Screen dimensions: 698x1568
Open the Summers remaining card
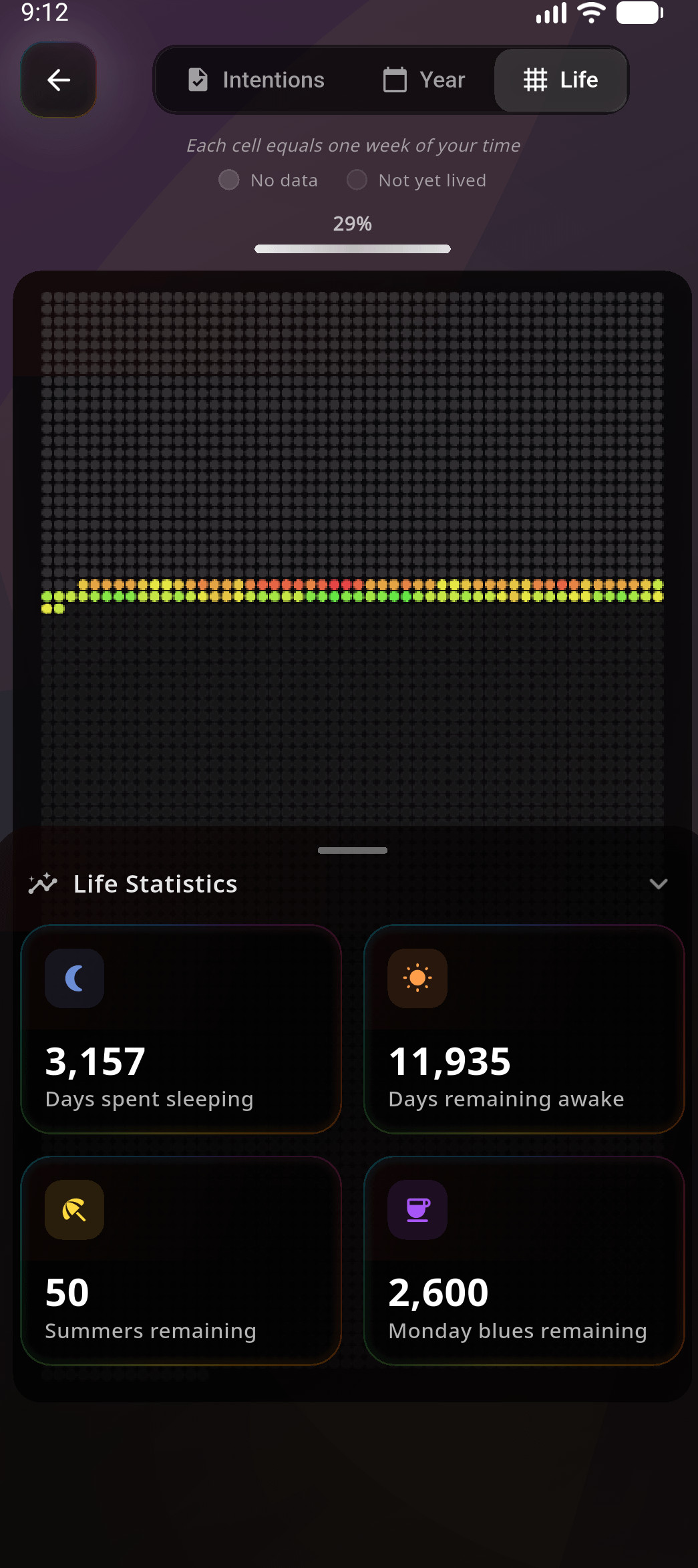tap(181, 1261)
